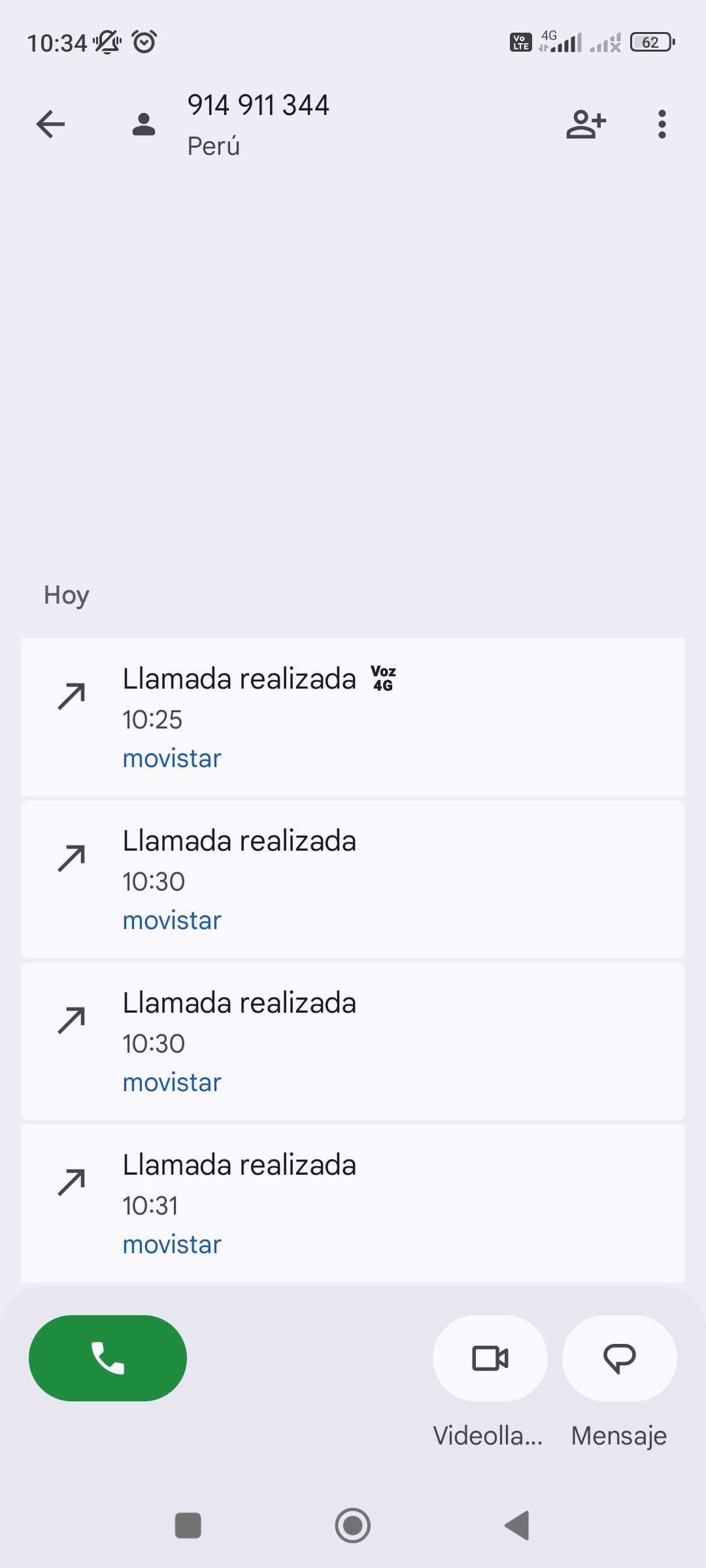Send a message to this number
706x1568 pixels.
tap(619, 1358)
